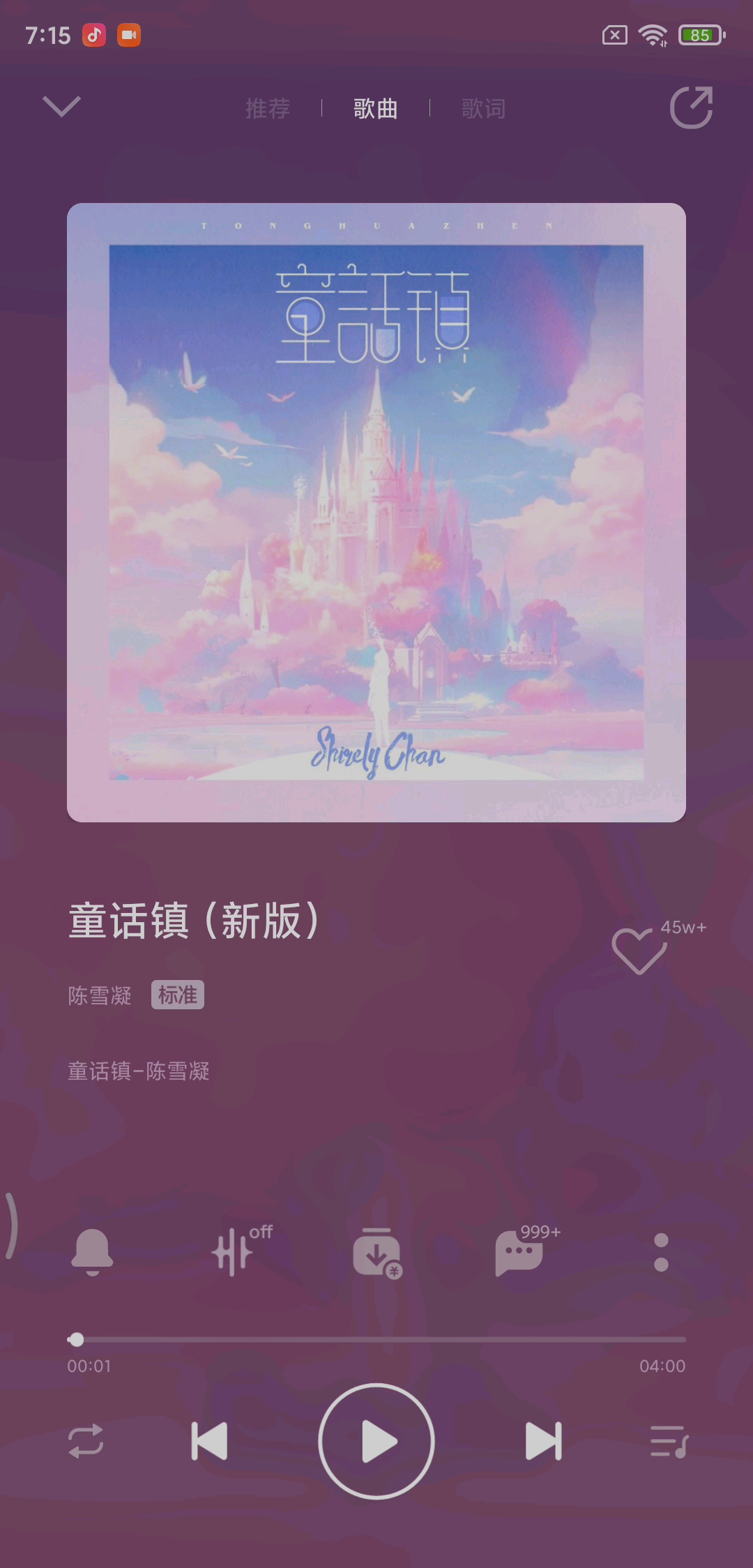The height and width of the screenshot is (1568, 753).
Task: Open the more options menu
Action: pos(661,1252)
